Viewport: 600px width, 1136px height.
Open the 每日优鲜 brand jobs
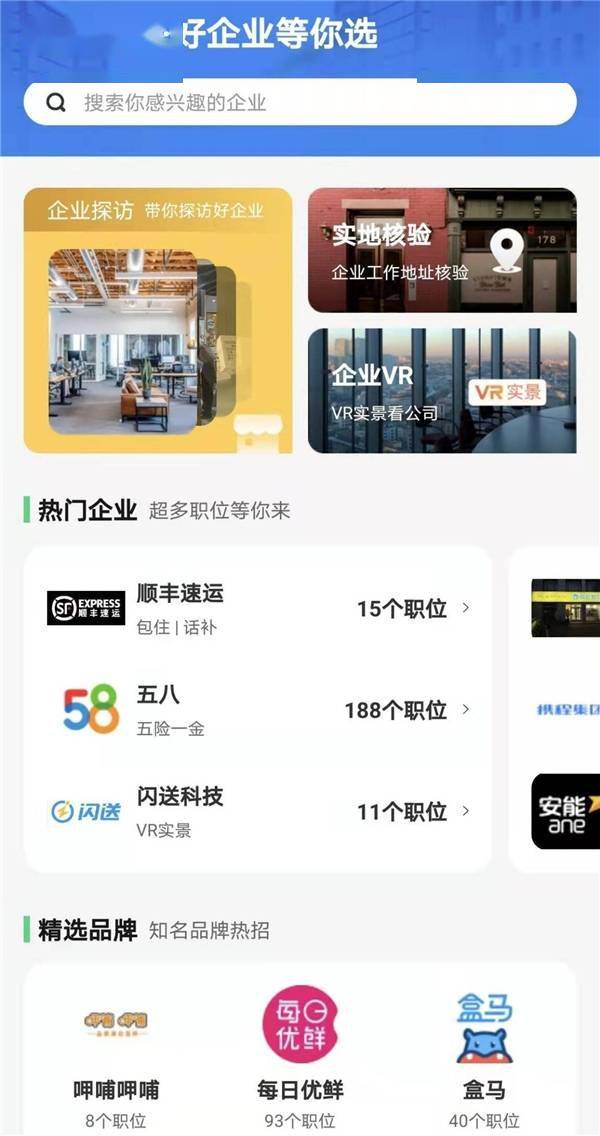tap(300, 1056)
